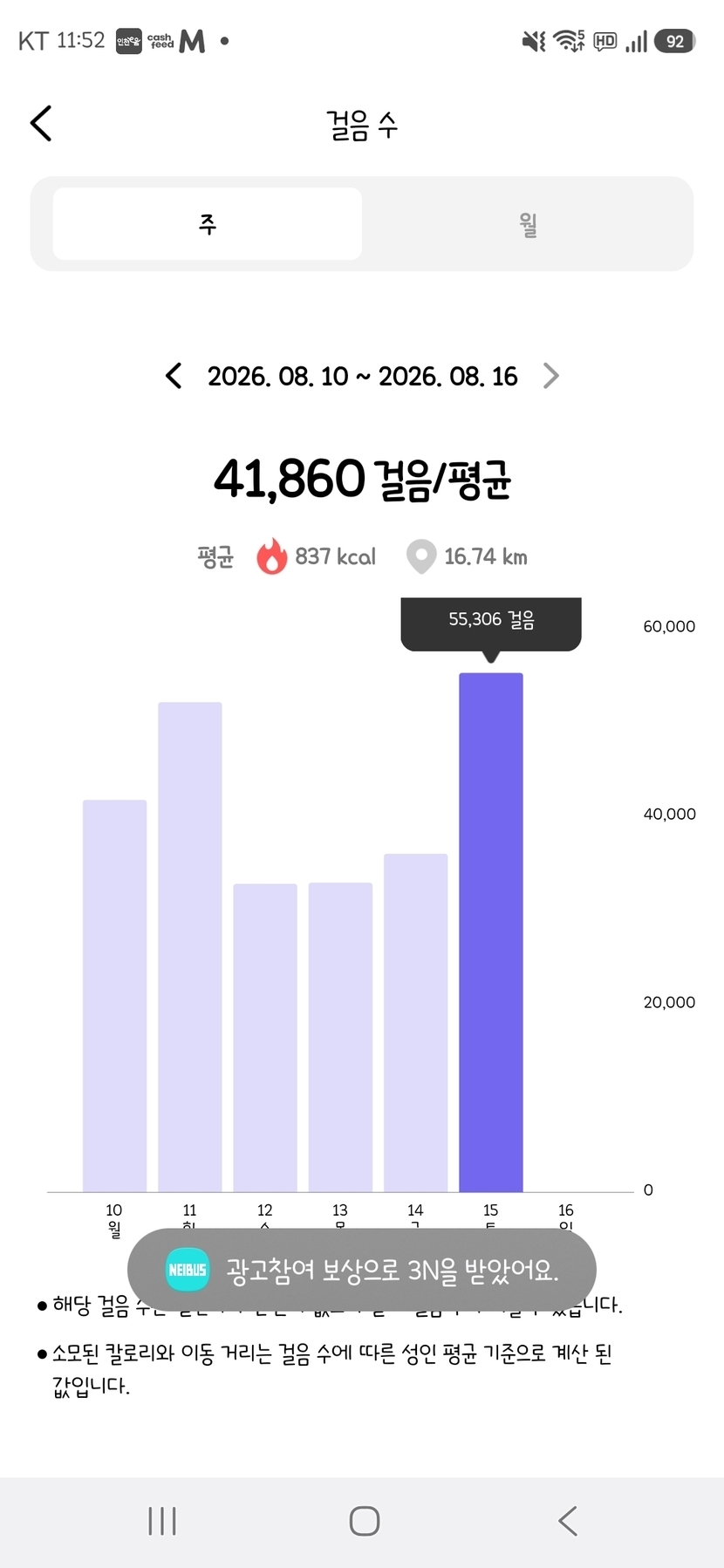The height and width of the screenshot is (1568, 724).
Task: Go to the previous week
Action: [x=174, y=376]
